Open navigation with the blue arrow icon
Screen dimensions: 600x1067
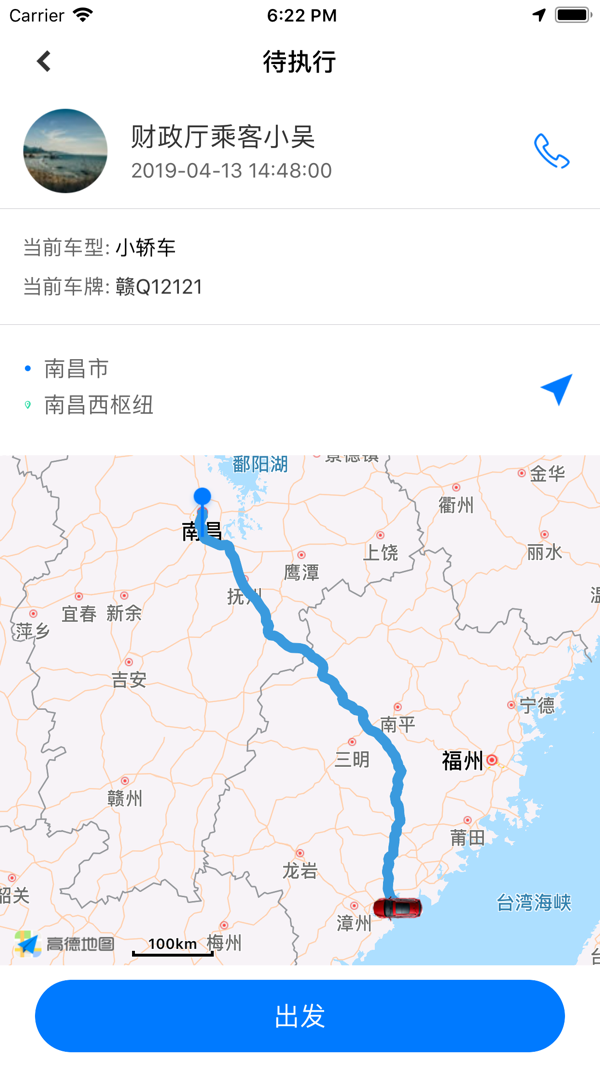pyautogui.click(x=556, y=389)
